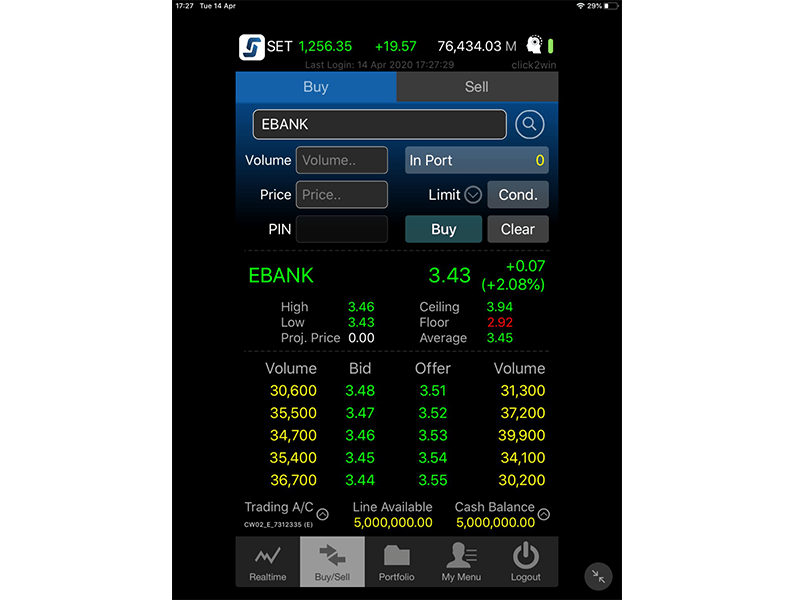Screen dimensions: 795x600
Task: Open the Cond. options button
Action: tap(517, 195)
